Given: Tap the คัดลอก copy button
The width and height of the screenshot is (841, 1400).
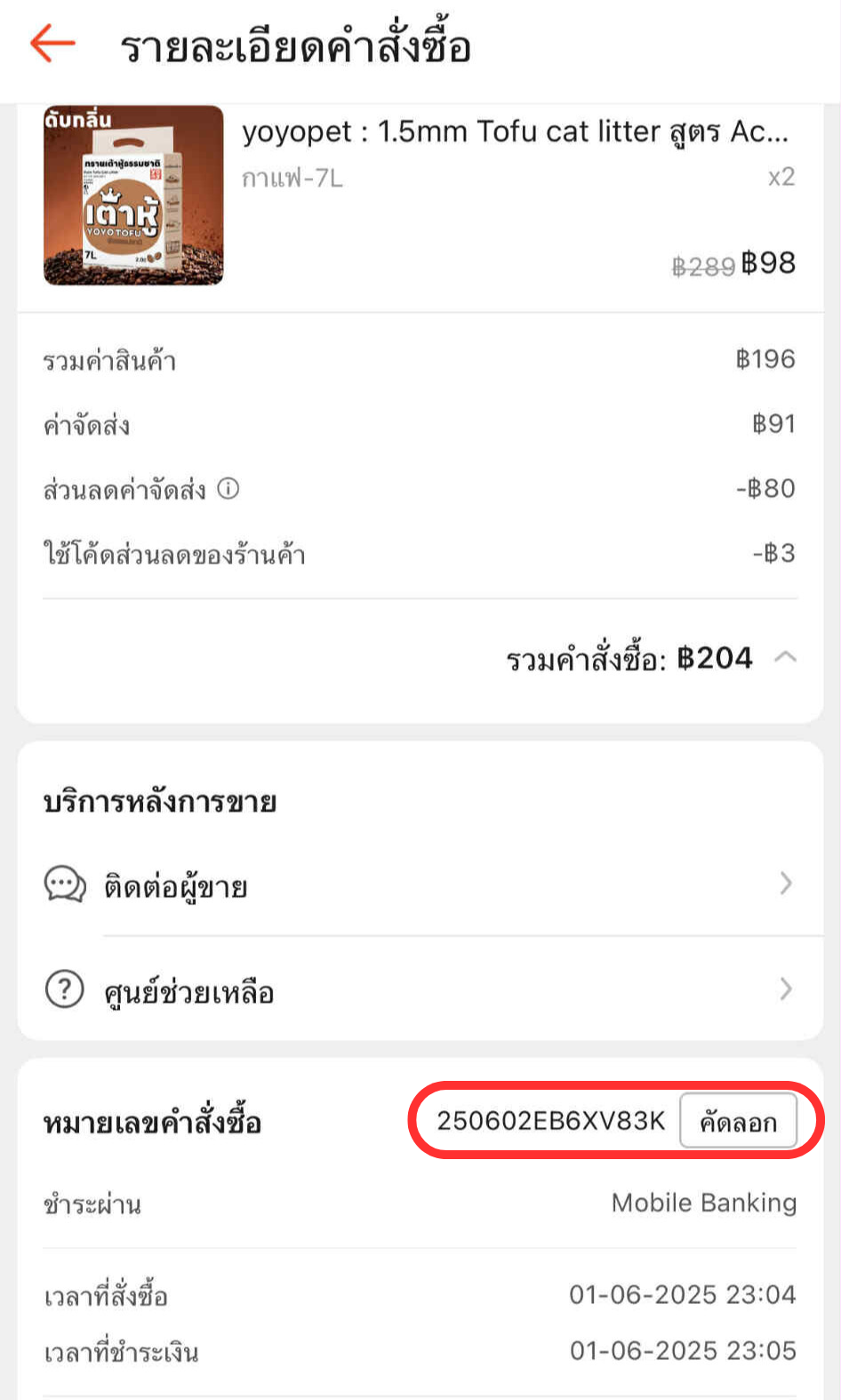Looking at the screenshot, I should click(x=741, y=1121).
